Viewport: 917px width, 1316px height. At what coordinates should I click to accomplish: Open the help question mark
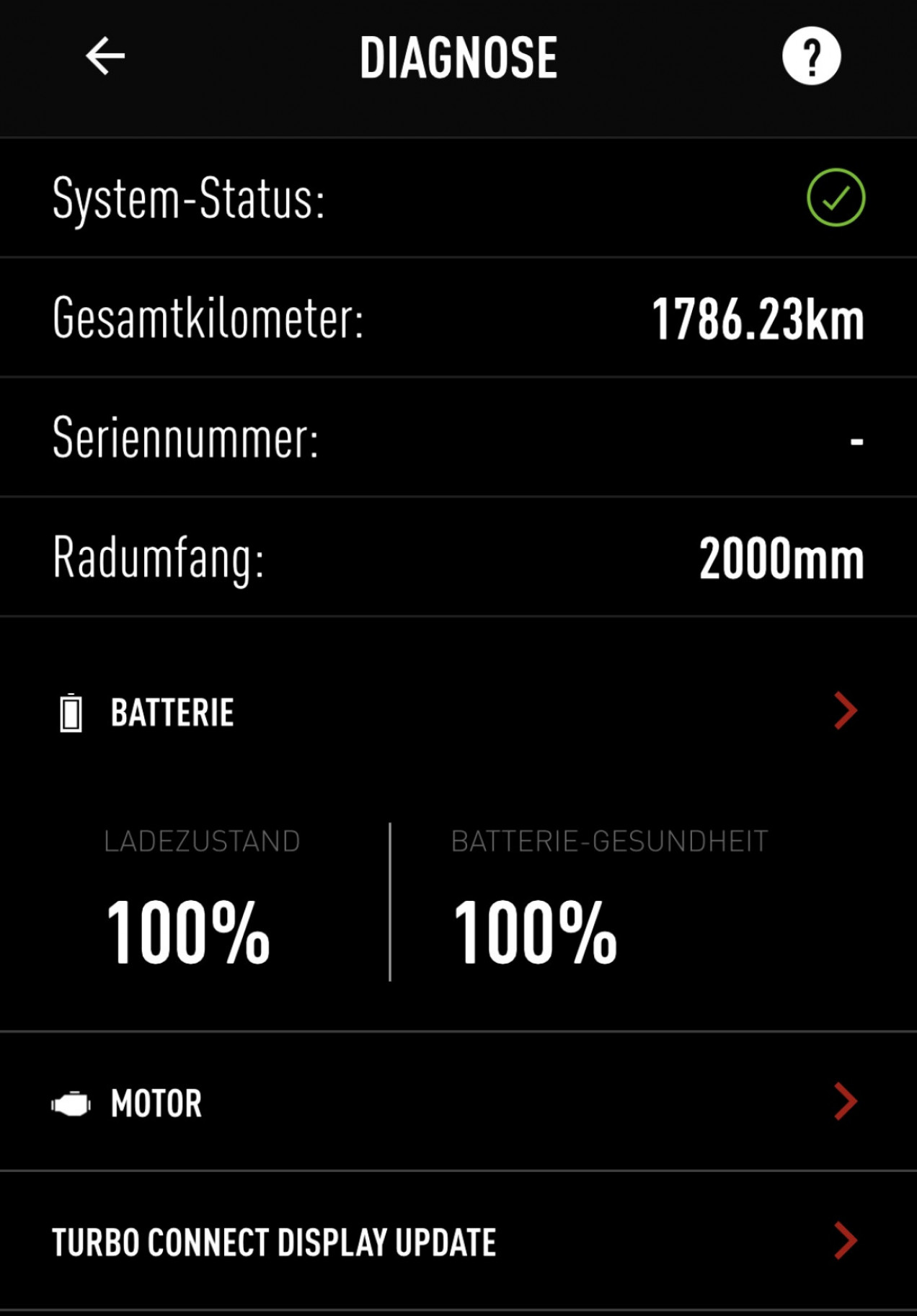click(x=811, y=57)
